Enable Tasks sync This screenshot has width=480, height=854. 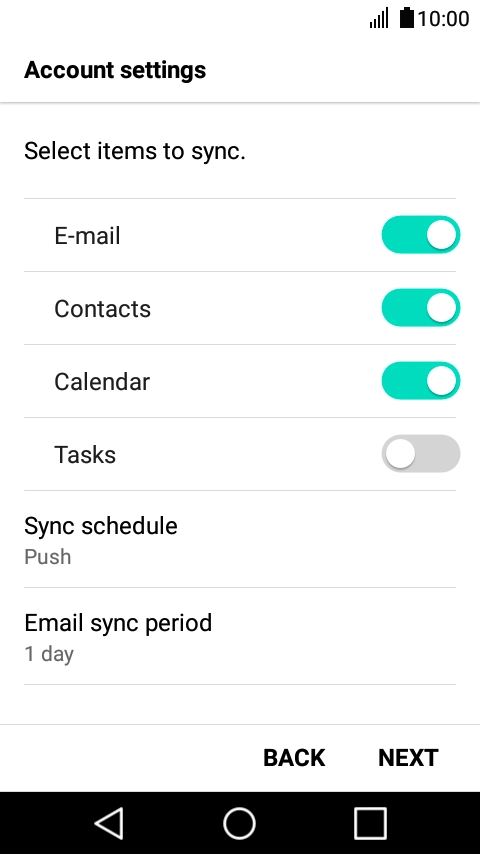coord(421,454)
